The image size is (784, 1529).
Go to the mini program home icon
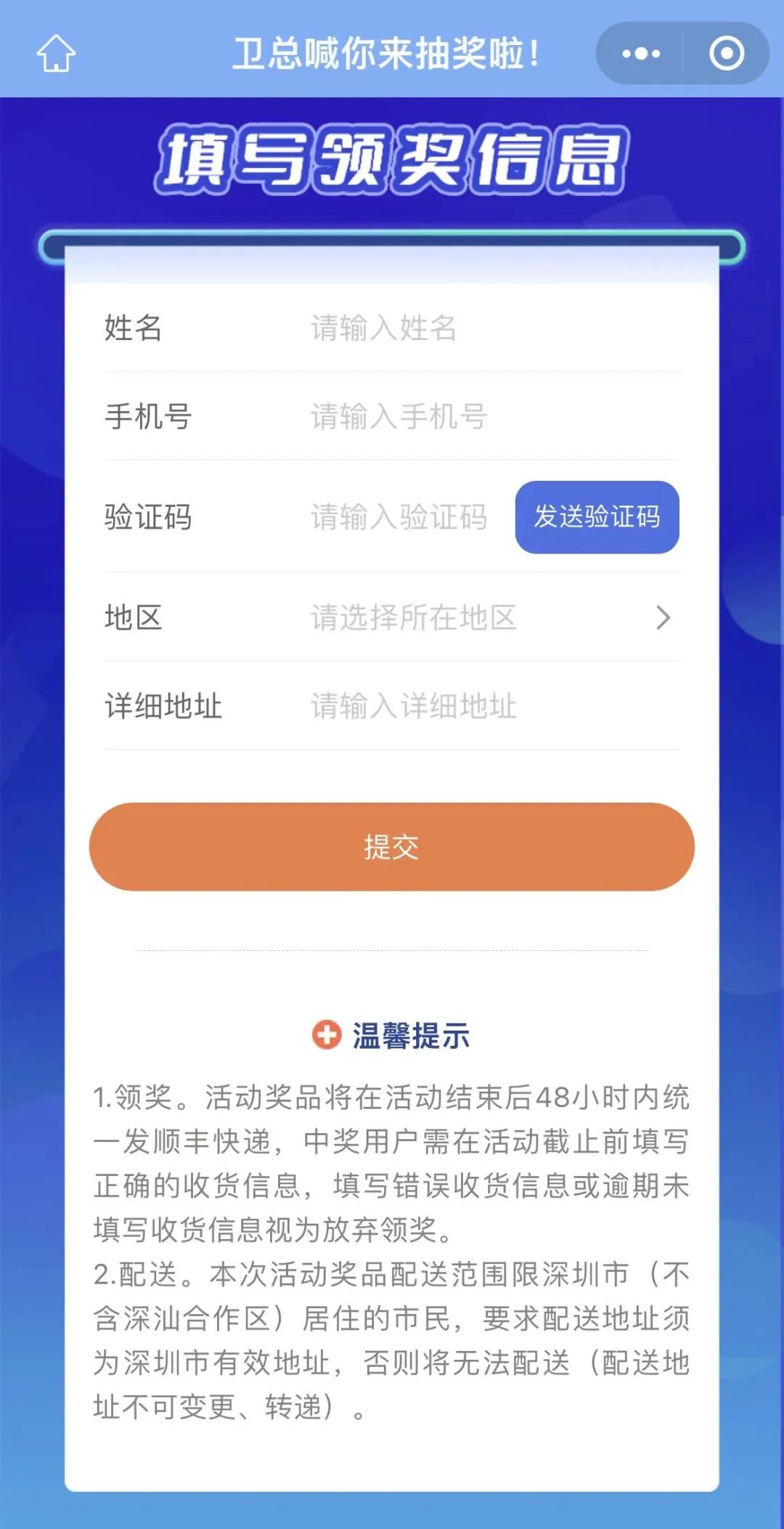coord(56,53)
